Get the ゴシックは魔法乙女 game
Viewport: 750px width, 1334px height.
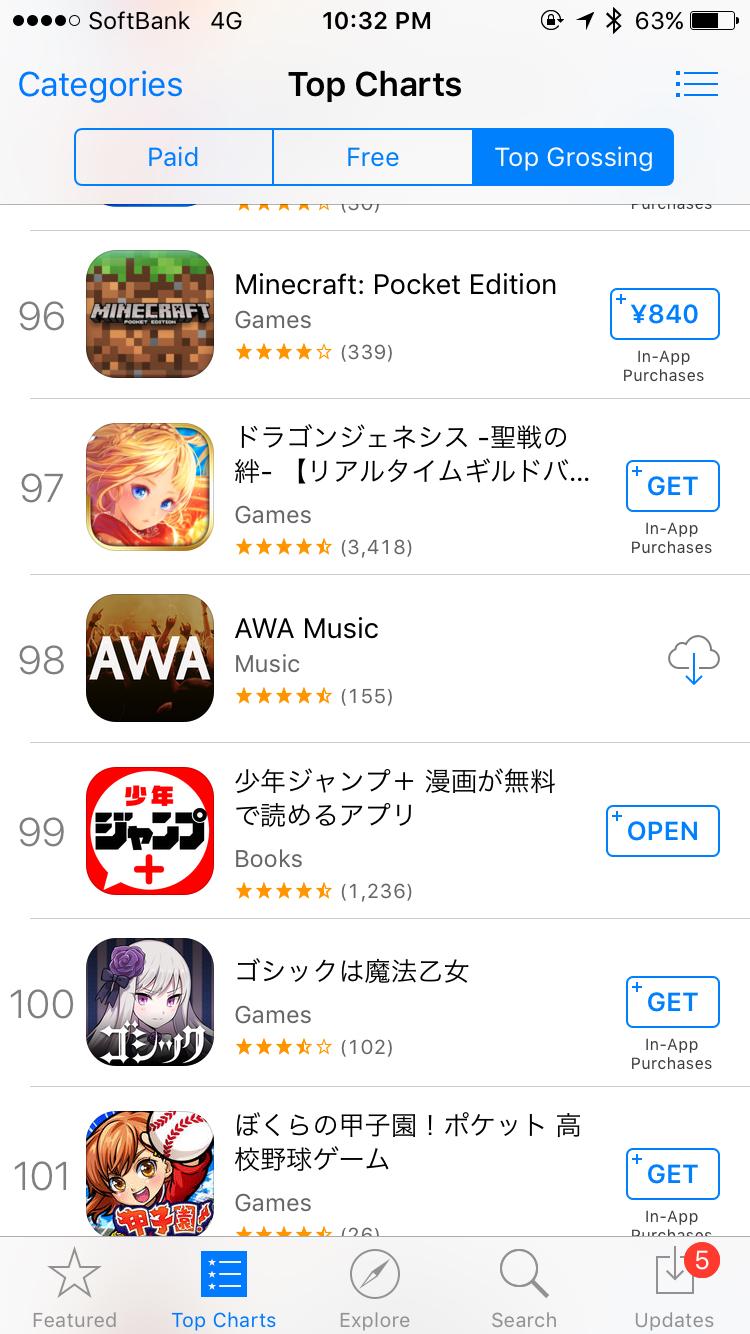click(672, 1002)
